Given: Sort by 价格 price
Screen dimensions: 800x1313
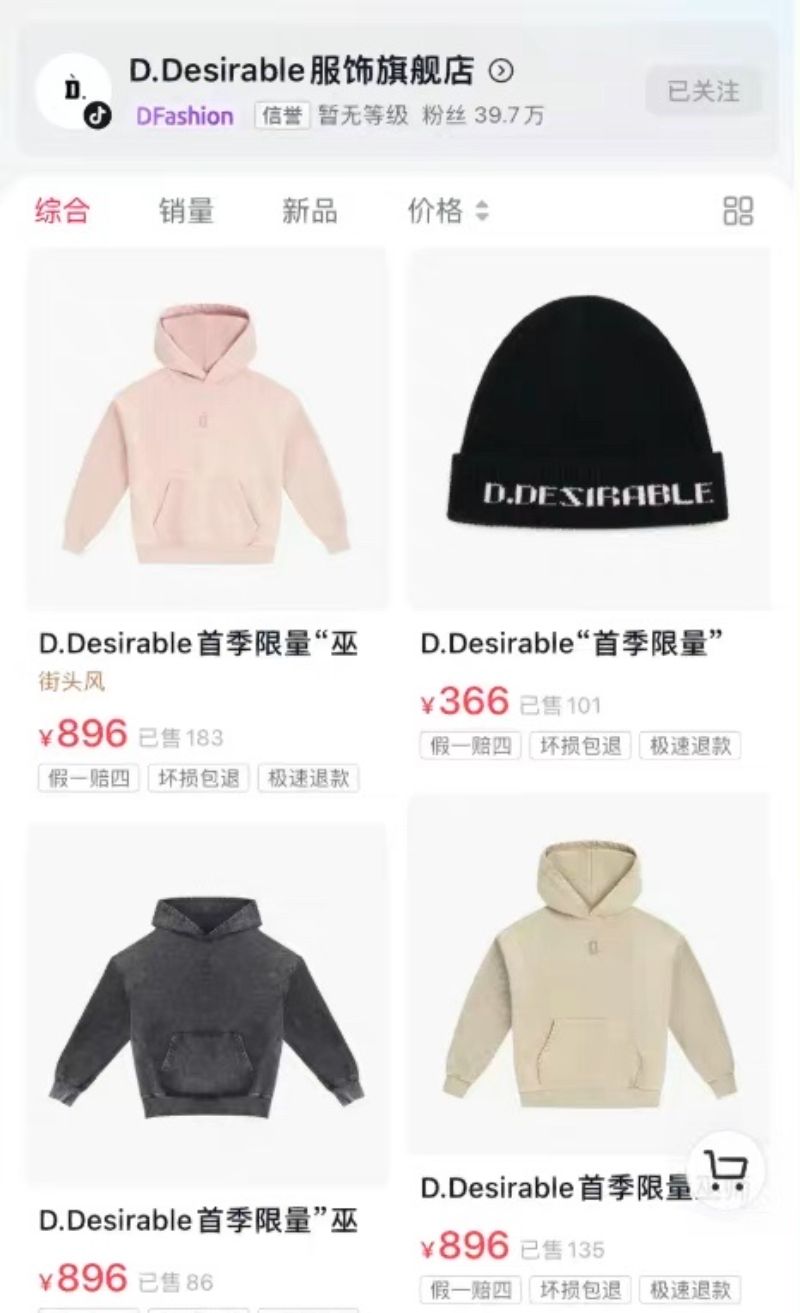Looking at the screenshot, I should click(x=447, y=211).
